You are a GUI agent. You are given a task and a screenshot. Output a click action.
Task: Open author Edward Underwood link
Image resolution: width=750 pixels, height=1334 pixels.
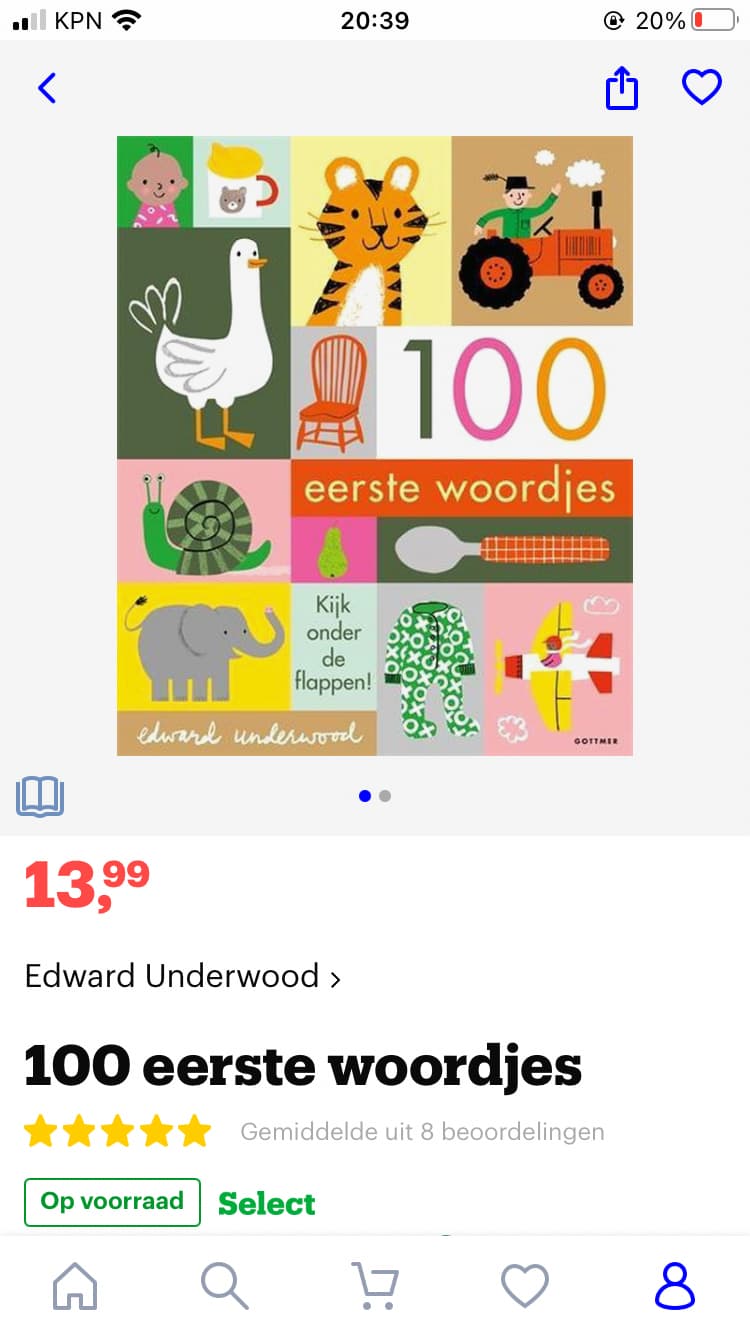tap(182, 976)
